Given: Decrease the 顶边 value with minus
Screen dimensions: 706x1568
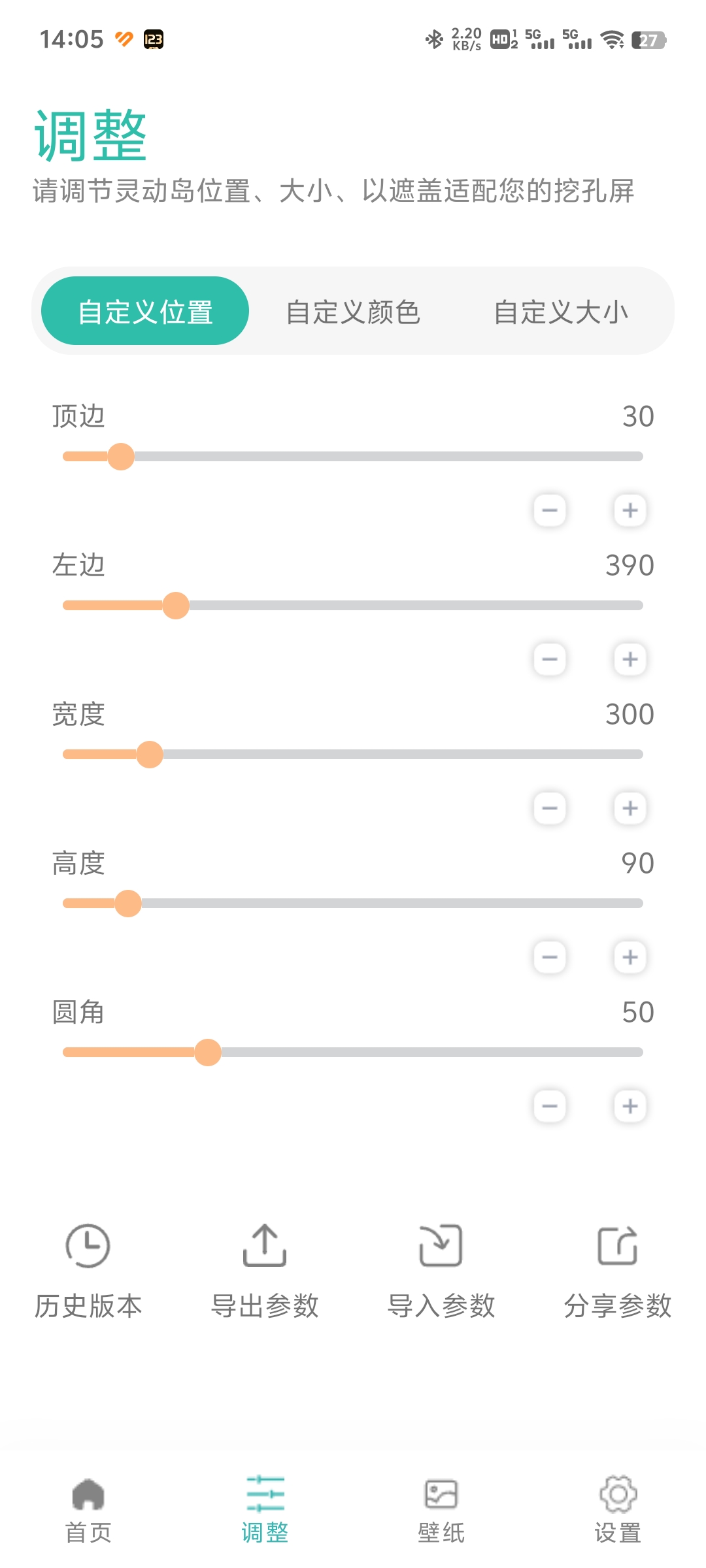Looking at the screenshot, I should pyautogui.click(x=550, y=510).
